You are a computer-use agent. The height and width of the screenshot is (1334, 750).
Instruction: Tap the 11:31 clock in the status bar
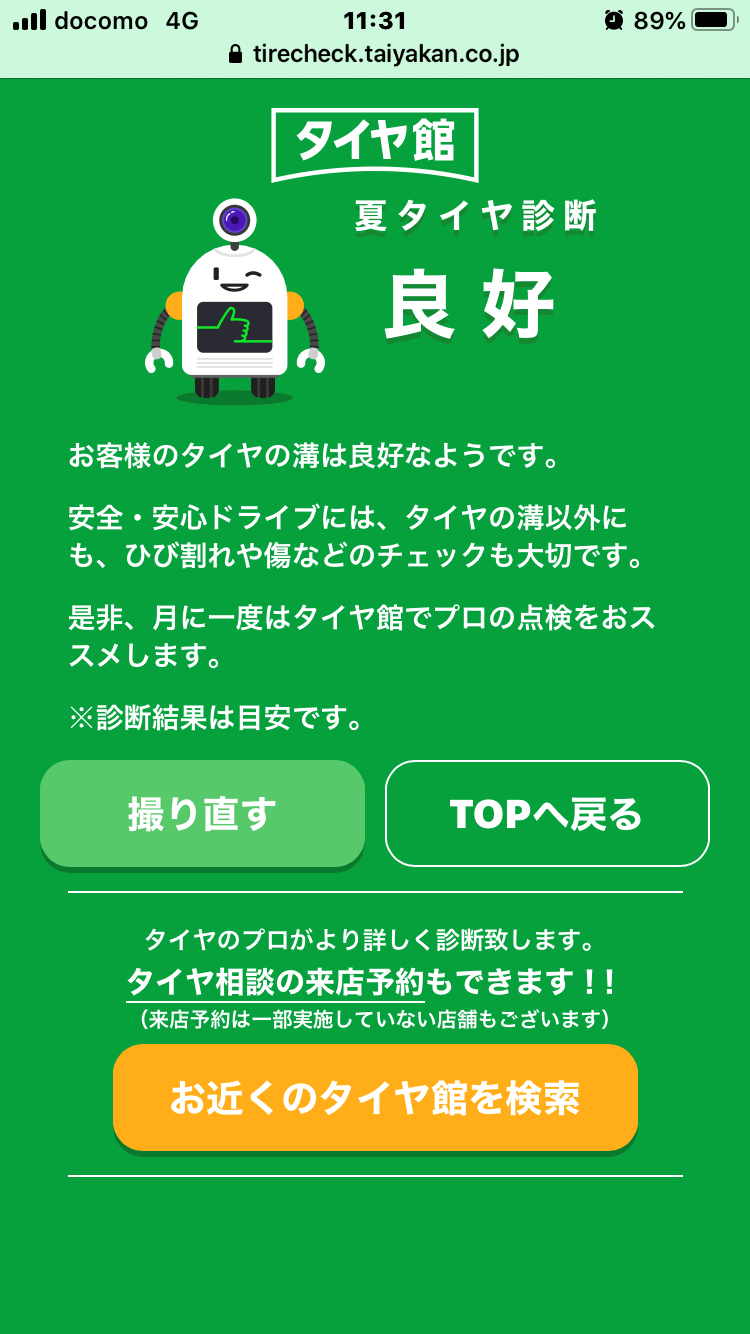point(375,18)
